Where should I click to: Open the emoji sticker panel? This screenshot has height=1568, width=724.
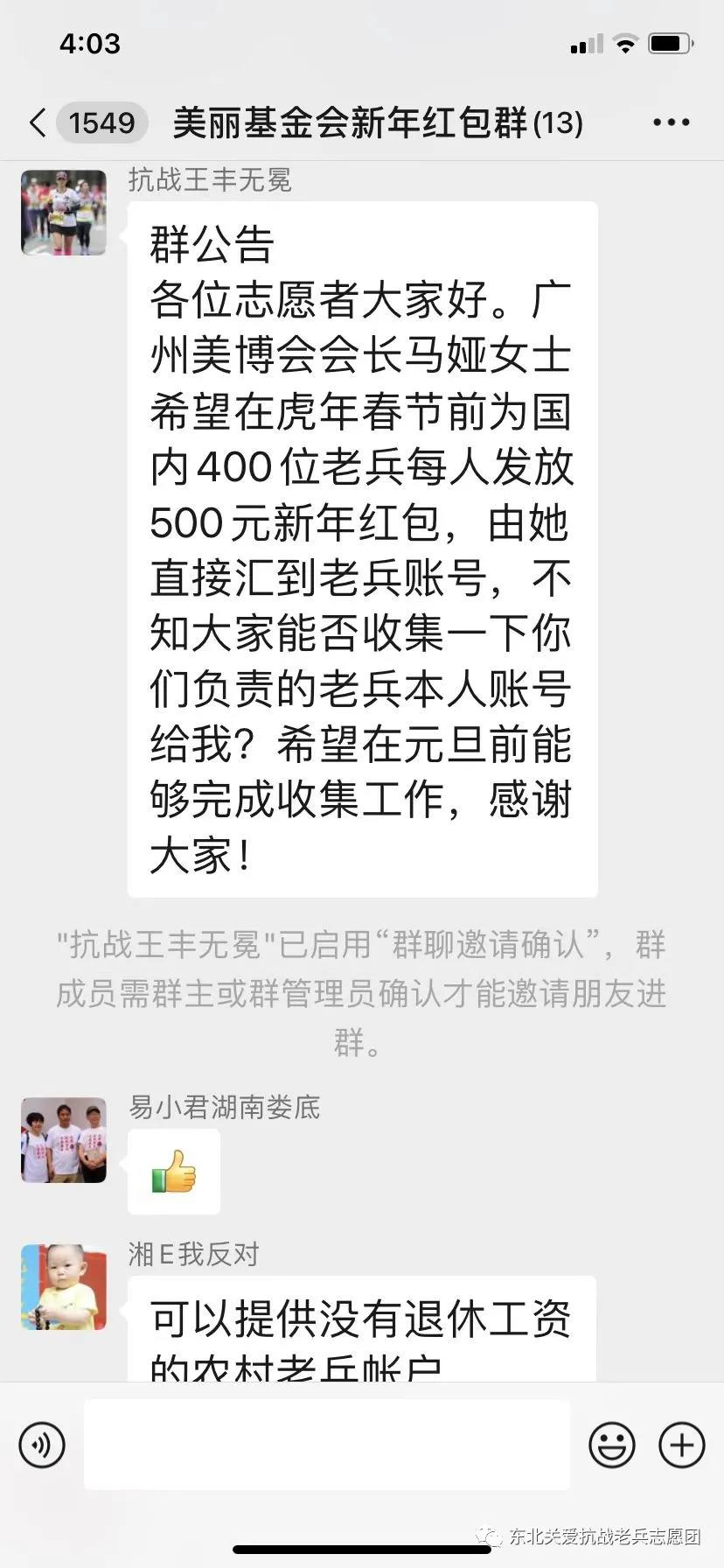[611, 1444]
